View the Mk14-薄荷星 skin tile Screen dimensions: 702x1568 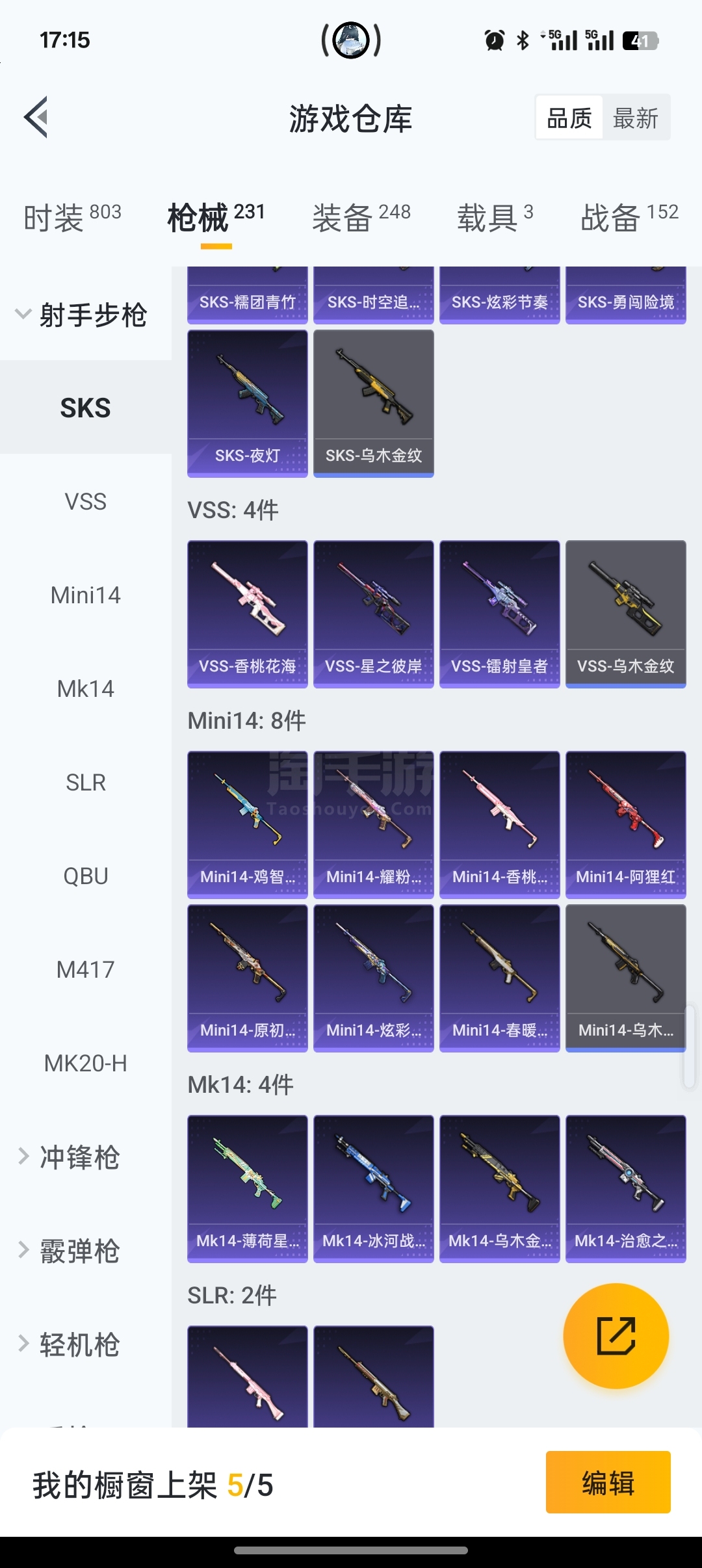tap(247, 1188)
